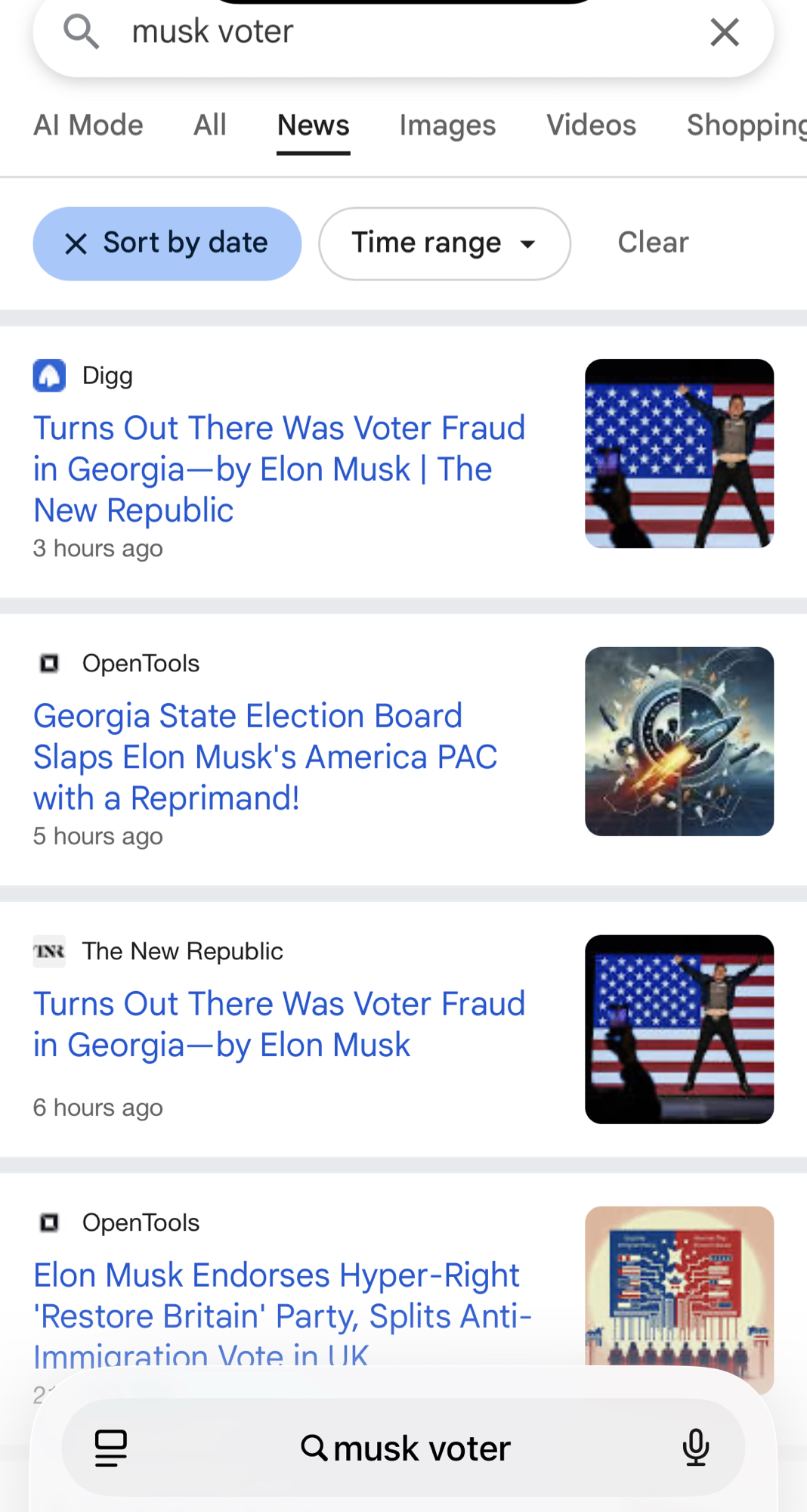Start voice search with the microphone

point(695,1448)
